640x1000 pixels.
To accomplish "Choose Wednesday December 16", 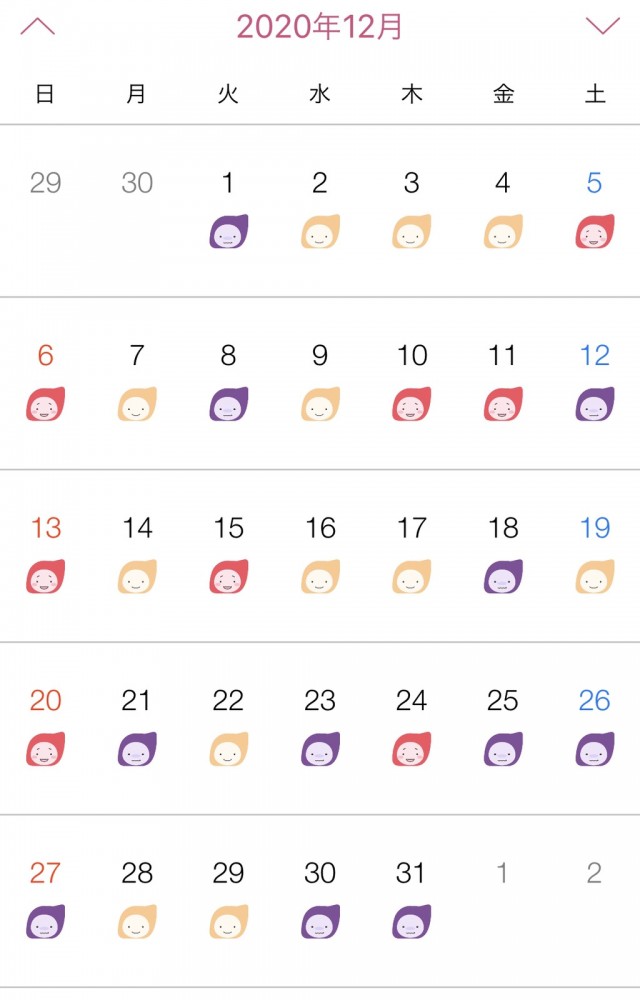I will 320,555.
